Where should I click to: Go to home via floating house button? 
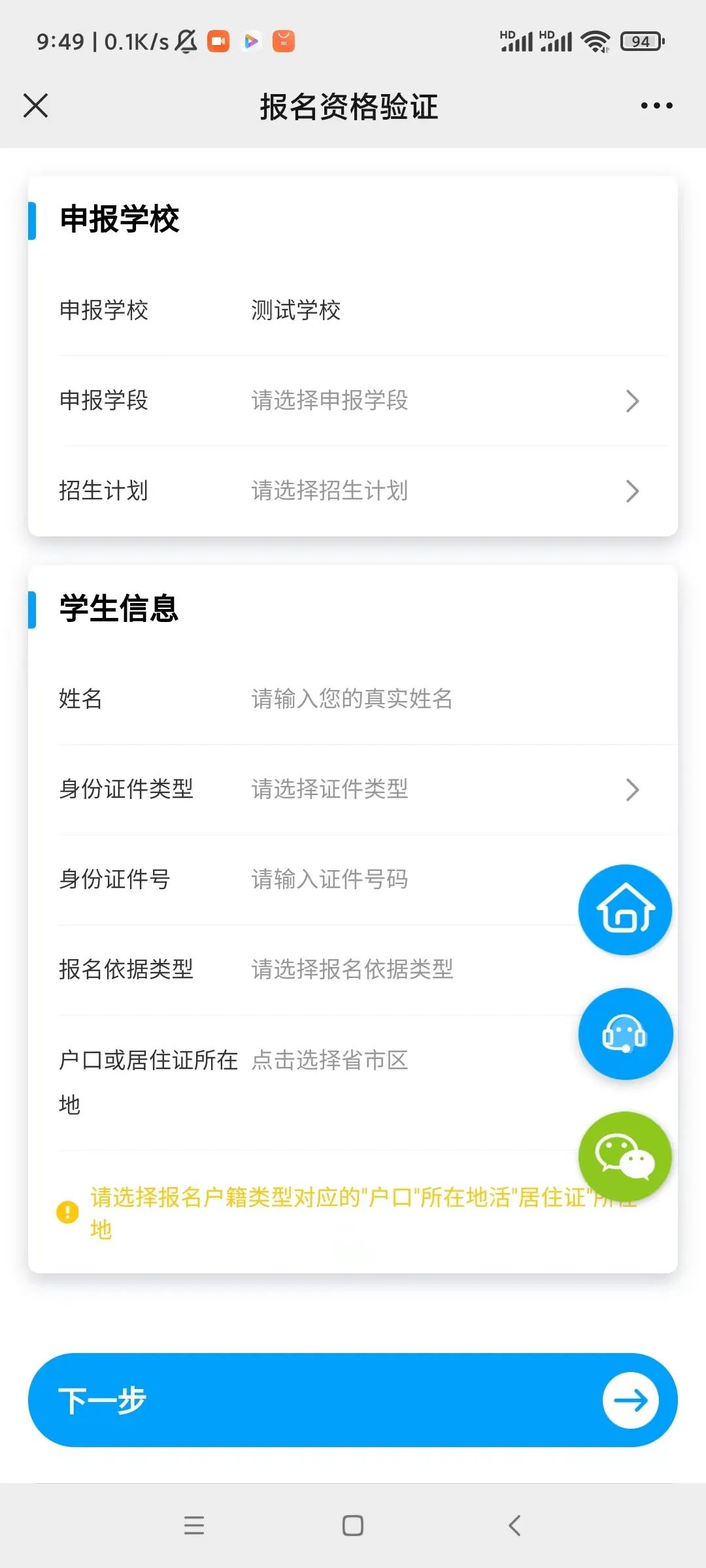625,909
